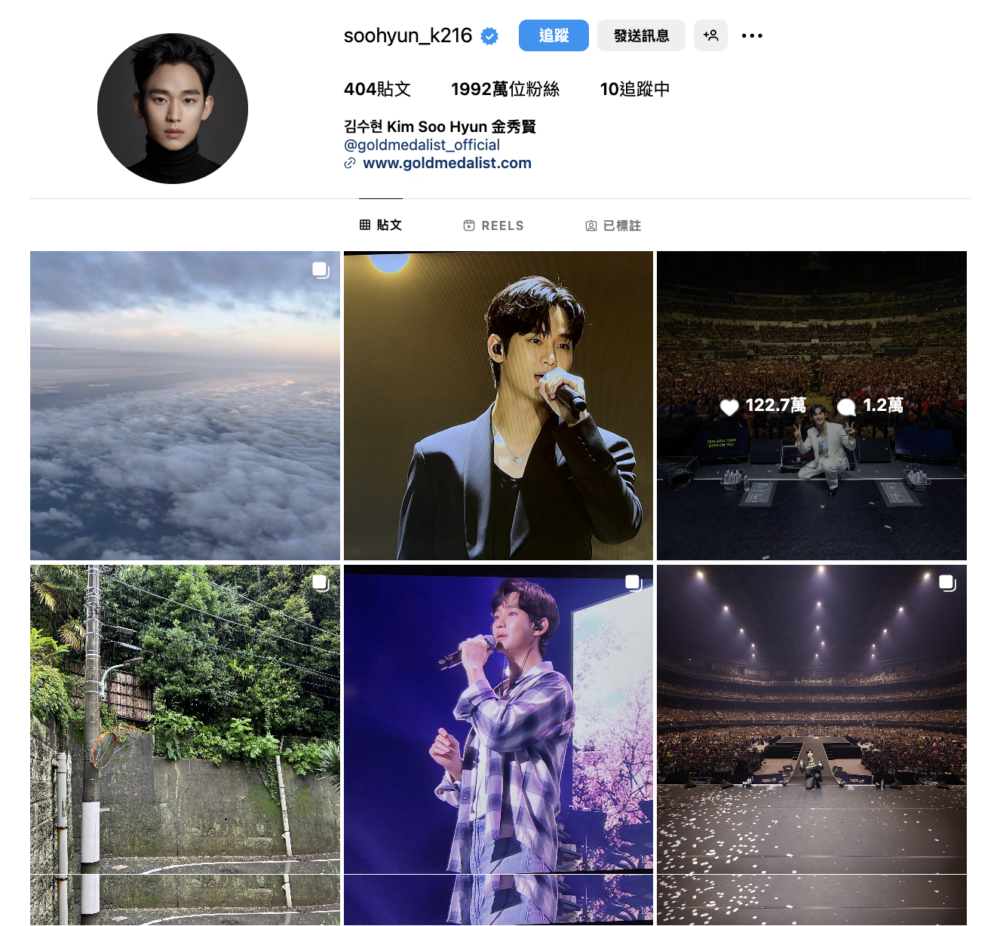The width and height of the screenshot is (1000, 926).
Task: Open the black-suit singing post
Action: [x=498, y=405]
